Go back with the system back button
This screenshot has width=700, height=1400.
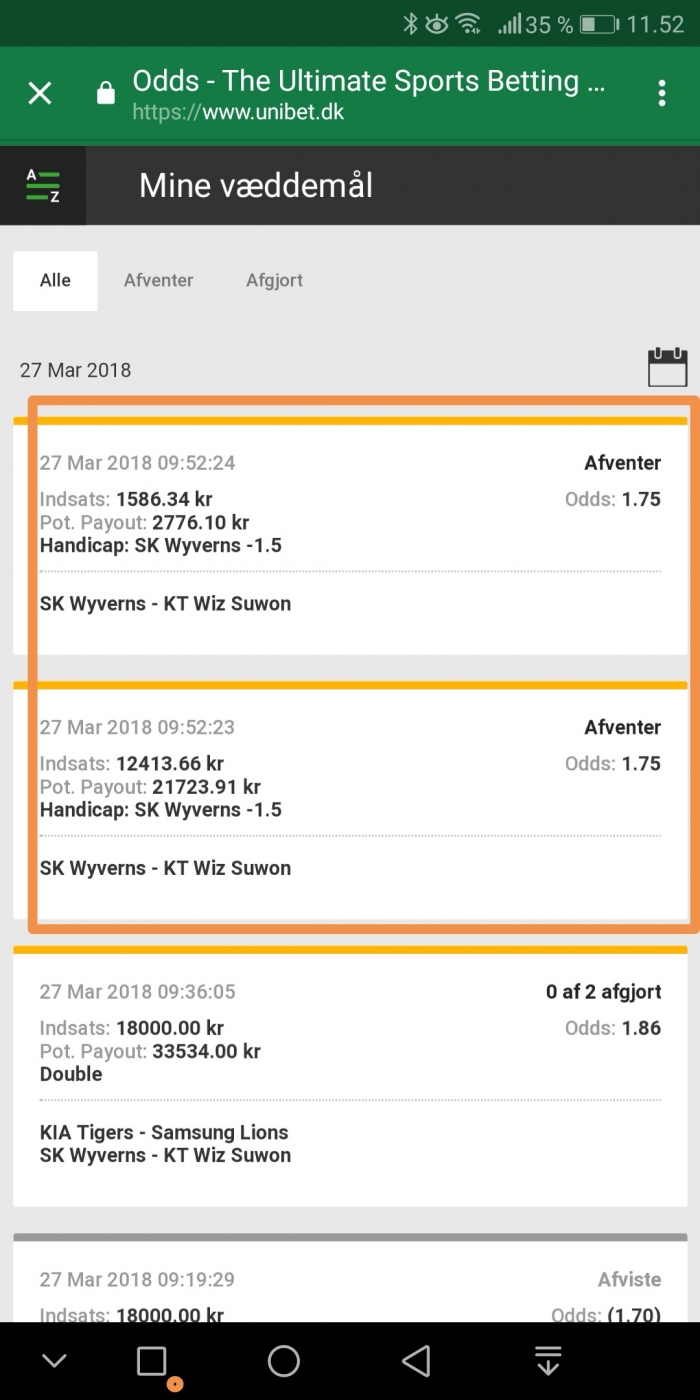coord(415,1361)
